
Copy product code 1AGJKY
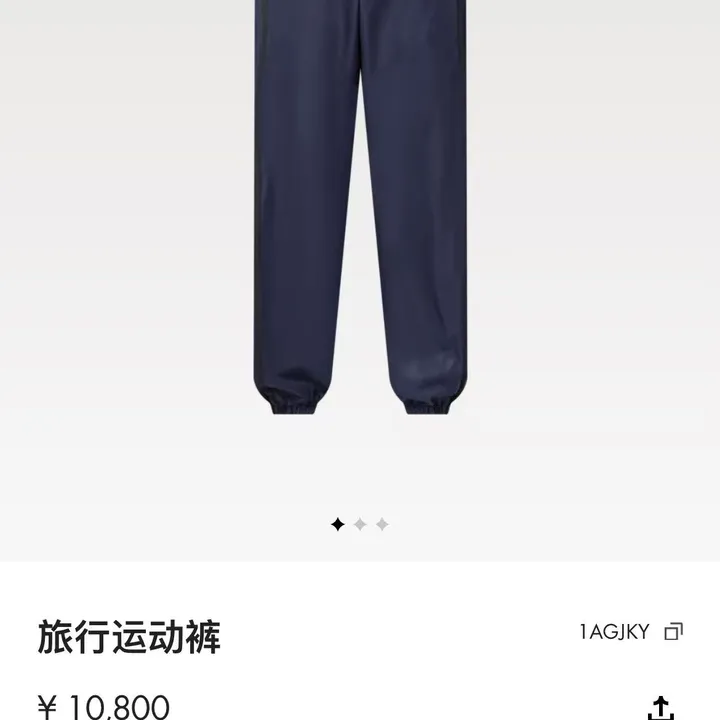[673, 632]
